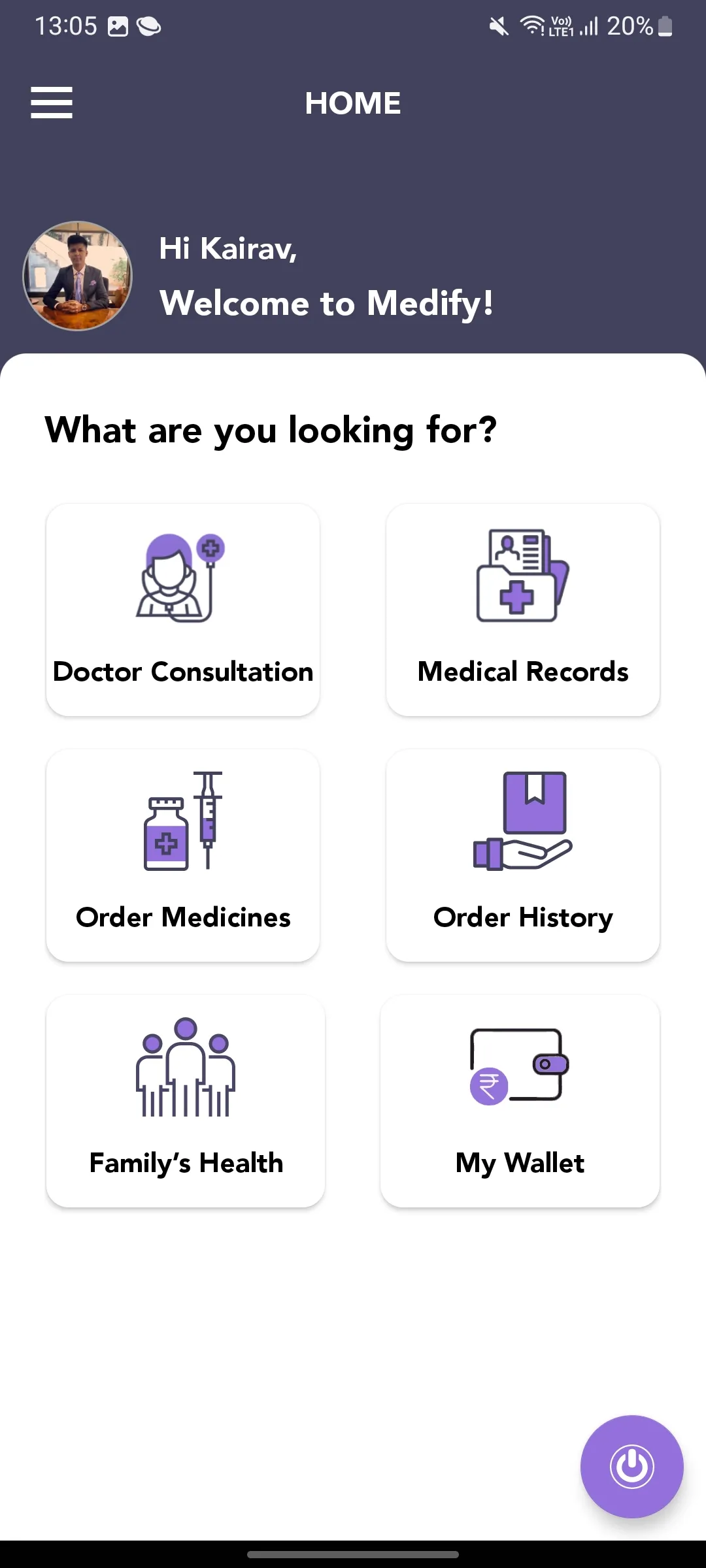Tap the Welcome to Medify greeting
The width and height of the screenshot is (706, 1568).
(x=326, y=302)
